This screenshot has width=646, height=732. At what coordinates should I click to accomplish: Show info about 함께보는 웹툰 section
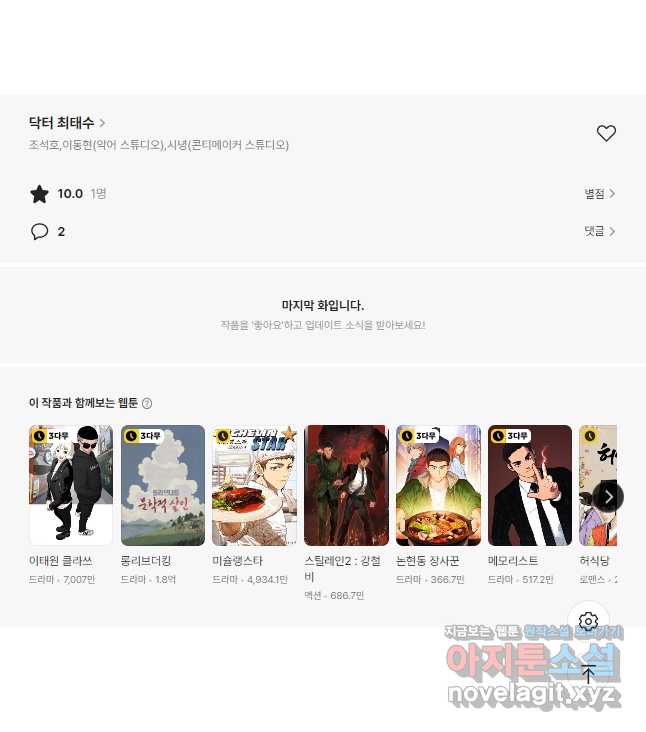147,403
